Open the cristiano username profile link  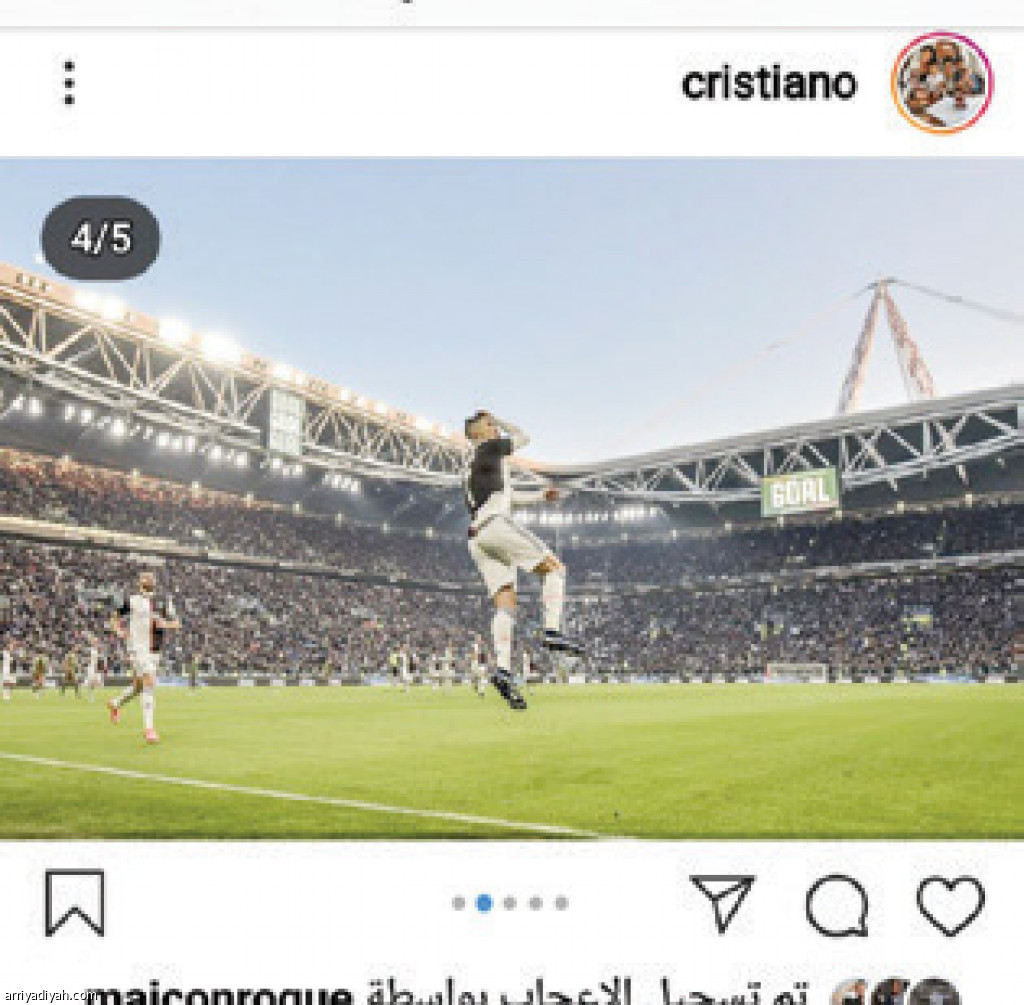click(768, 84)
